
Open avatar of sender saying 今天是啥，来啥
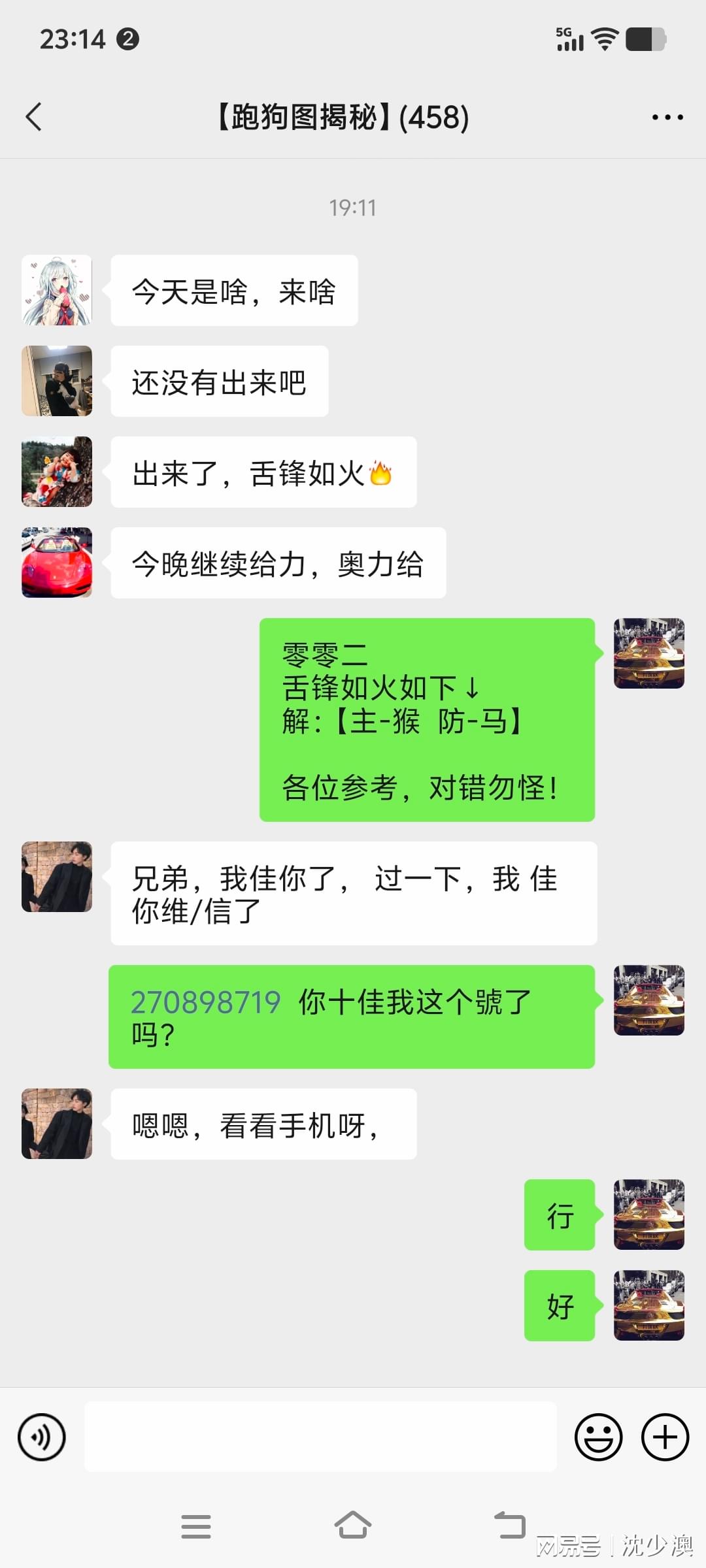(57, 290)
